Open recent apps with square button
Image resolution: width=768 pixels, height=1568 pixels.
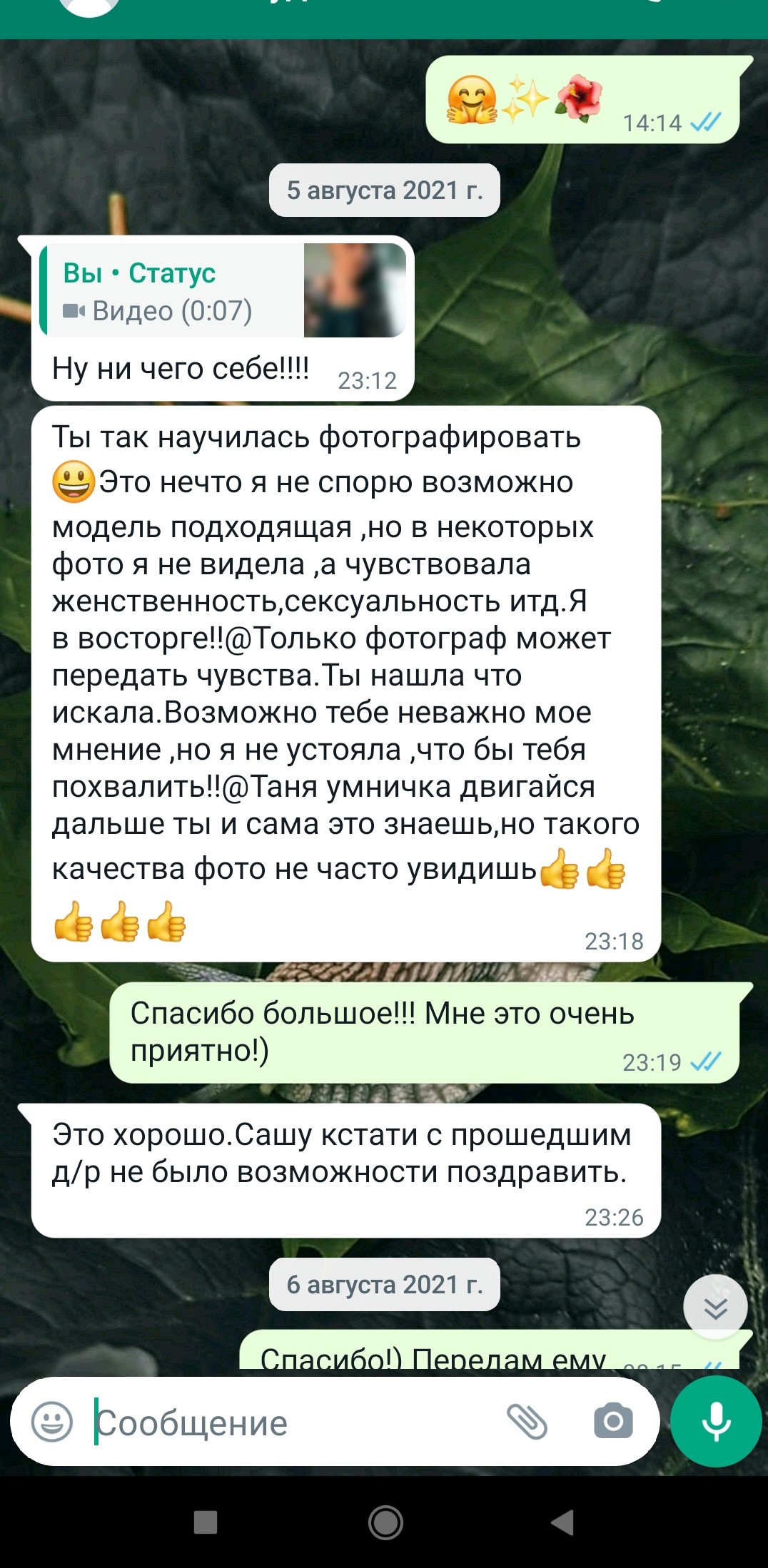coord(206,1522)
